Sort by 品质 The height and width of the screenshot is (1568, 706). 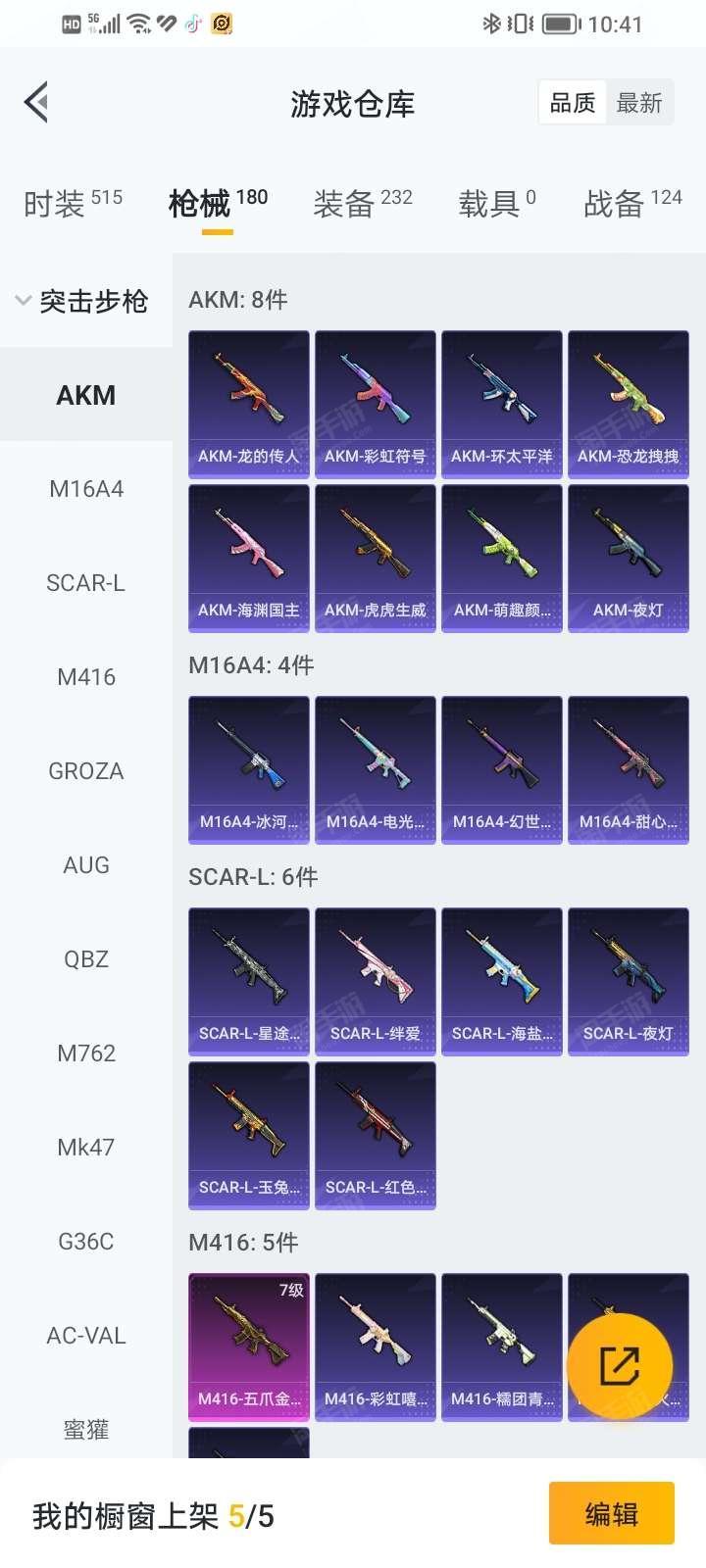(573, 103)
